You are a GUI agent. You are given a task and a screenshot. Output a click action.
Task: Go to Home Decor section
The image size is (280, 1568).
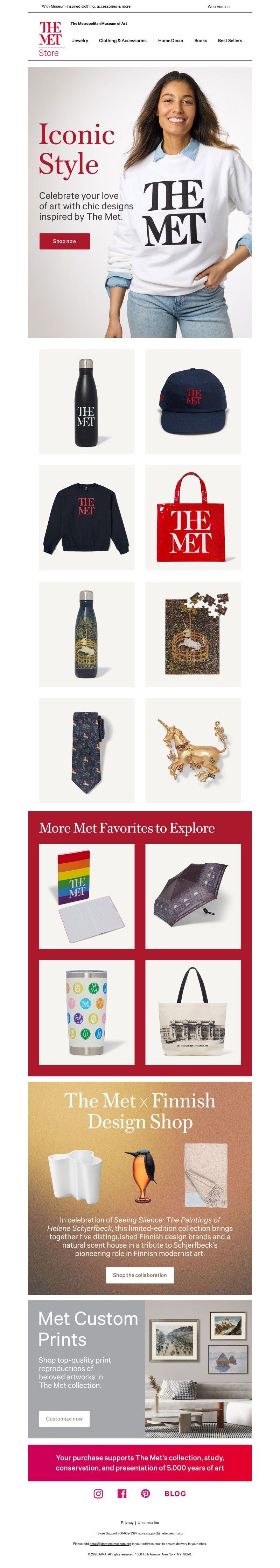[x=170, y=41]
